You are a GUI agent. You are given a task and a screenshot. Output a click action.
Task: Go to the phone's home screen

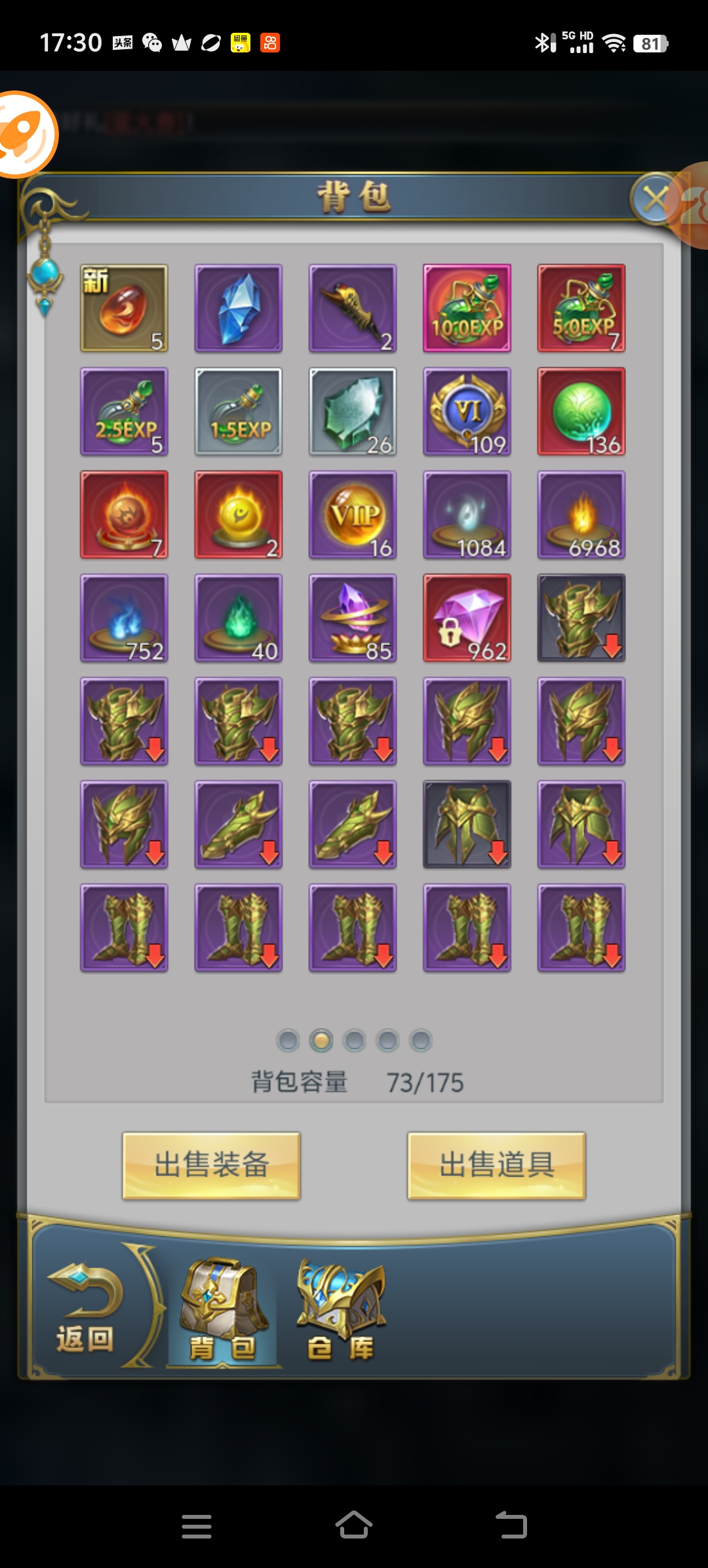click(354, 1525)
